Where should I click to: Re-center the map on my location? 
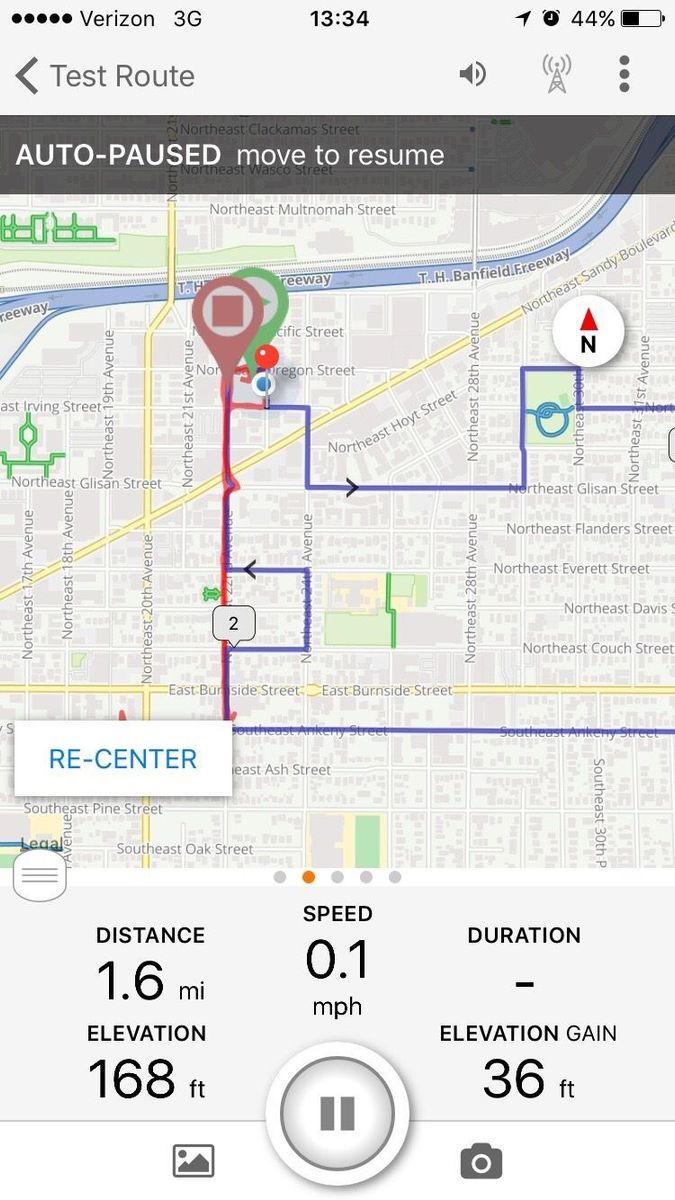point(123,759)
